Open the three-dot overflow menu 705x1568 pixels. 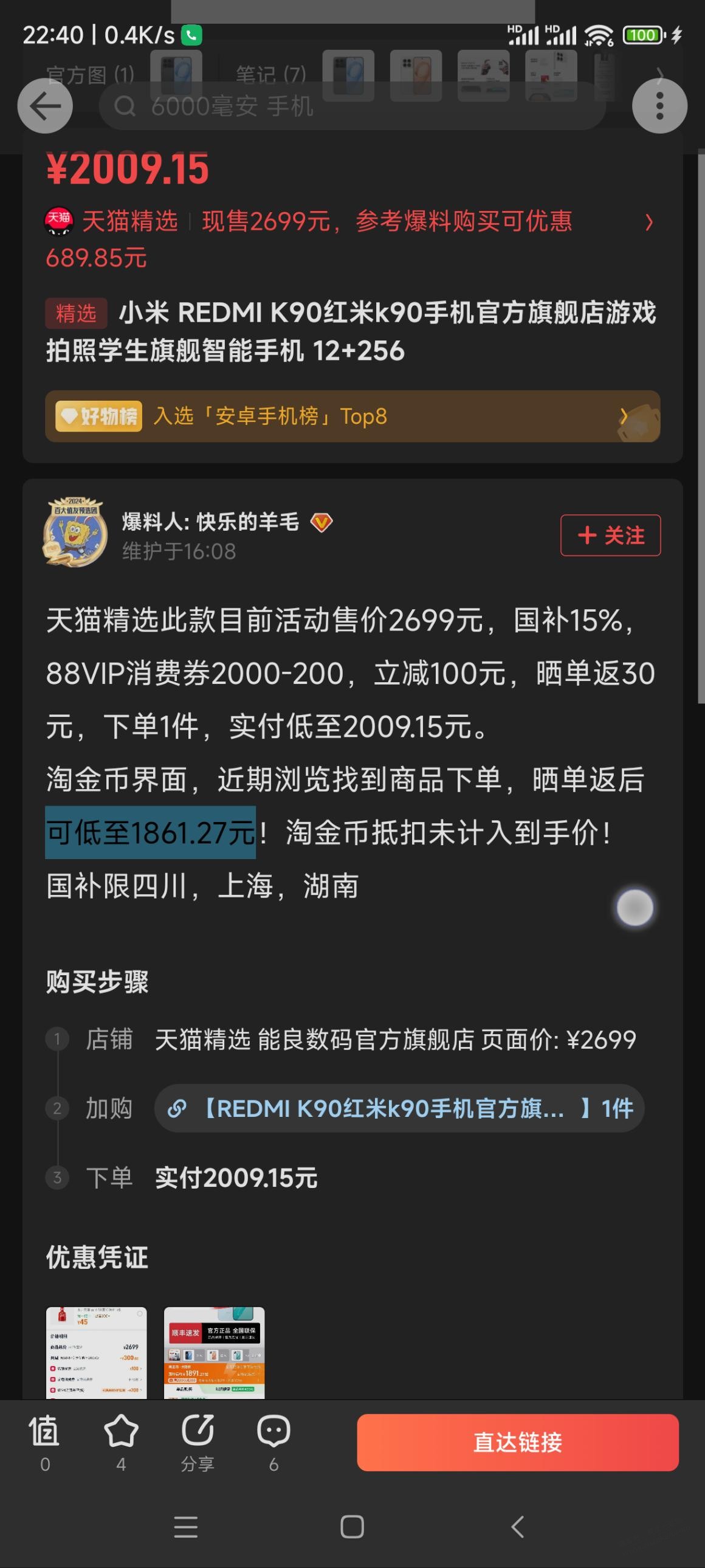click(x=659, y=106)
